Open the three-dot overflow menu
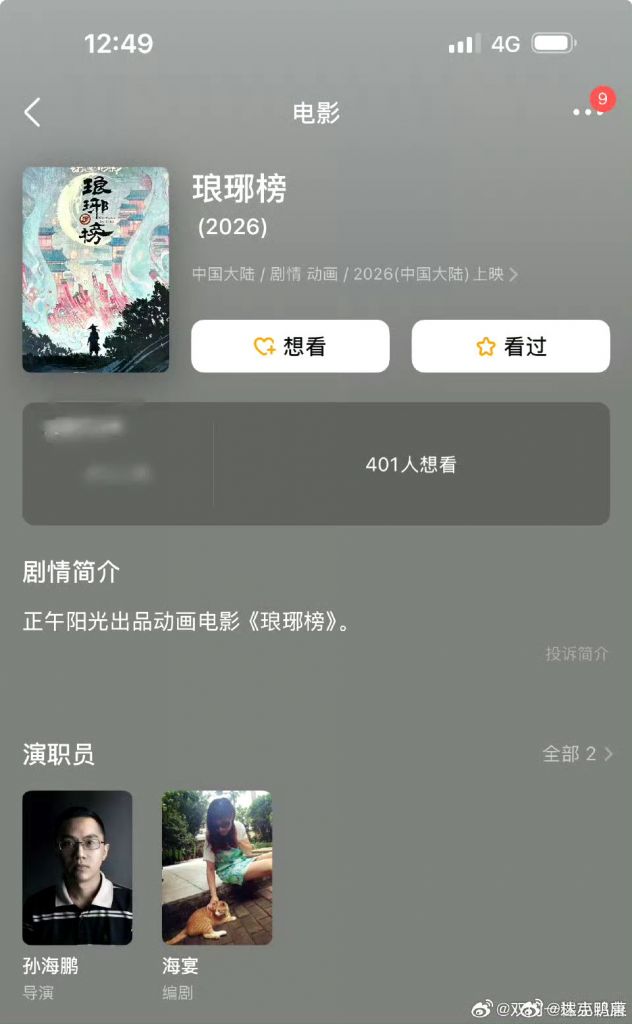Viewport: 632px width, 1024px height. (587, 112)
